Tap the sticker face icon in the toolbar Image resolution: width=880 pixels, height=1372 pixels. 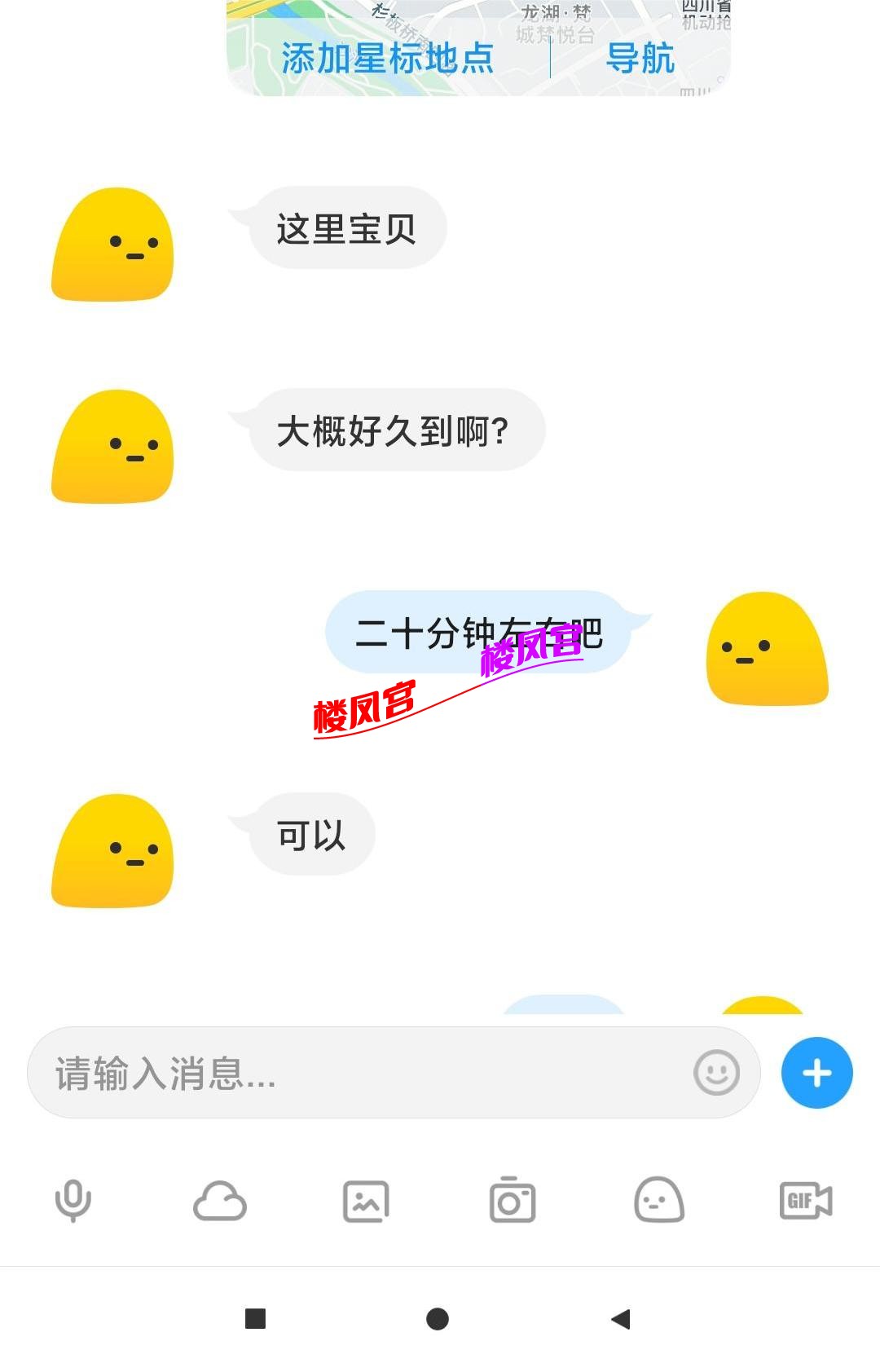(658, 1198)
